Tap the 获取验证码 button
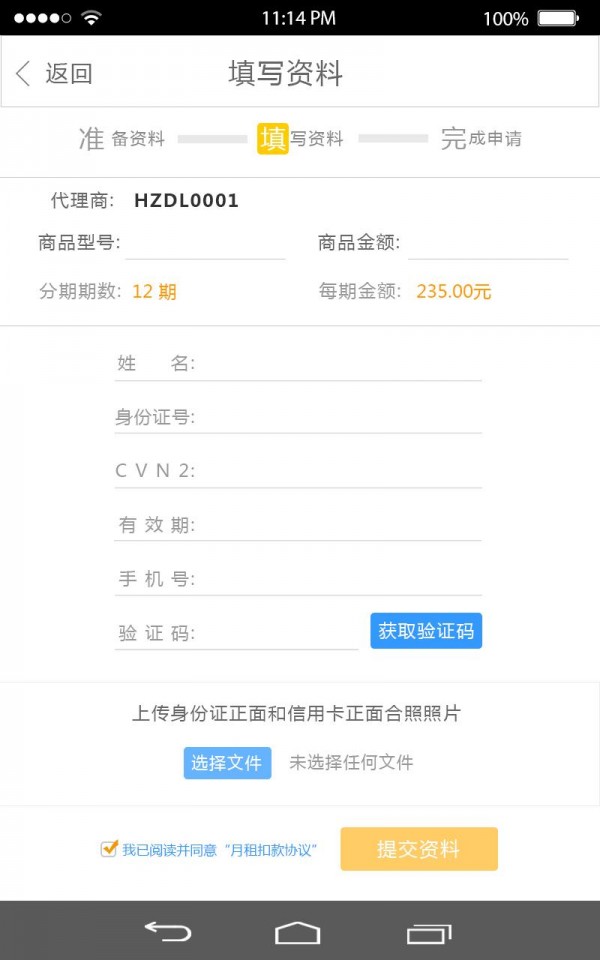 [426, 631]
